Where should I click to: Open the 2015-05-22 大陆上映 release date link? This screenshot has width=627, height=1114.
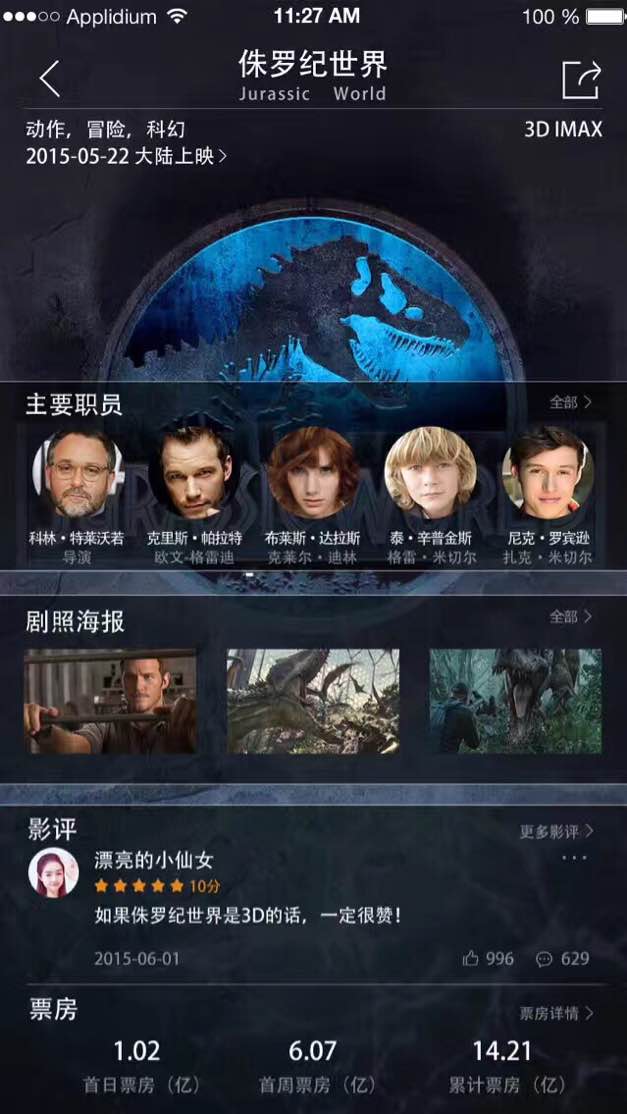127,156
